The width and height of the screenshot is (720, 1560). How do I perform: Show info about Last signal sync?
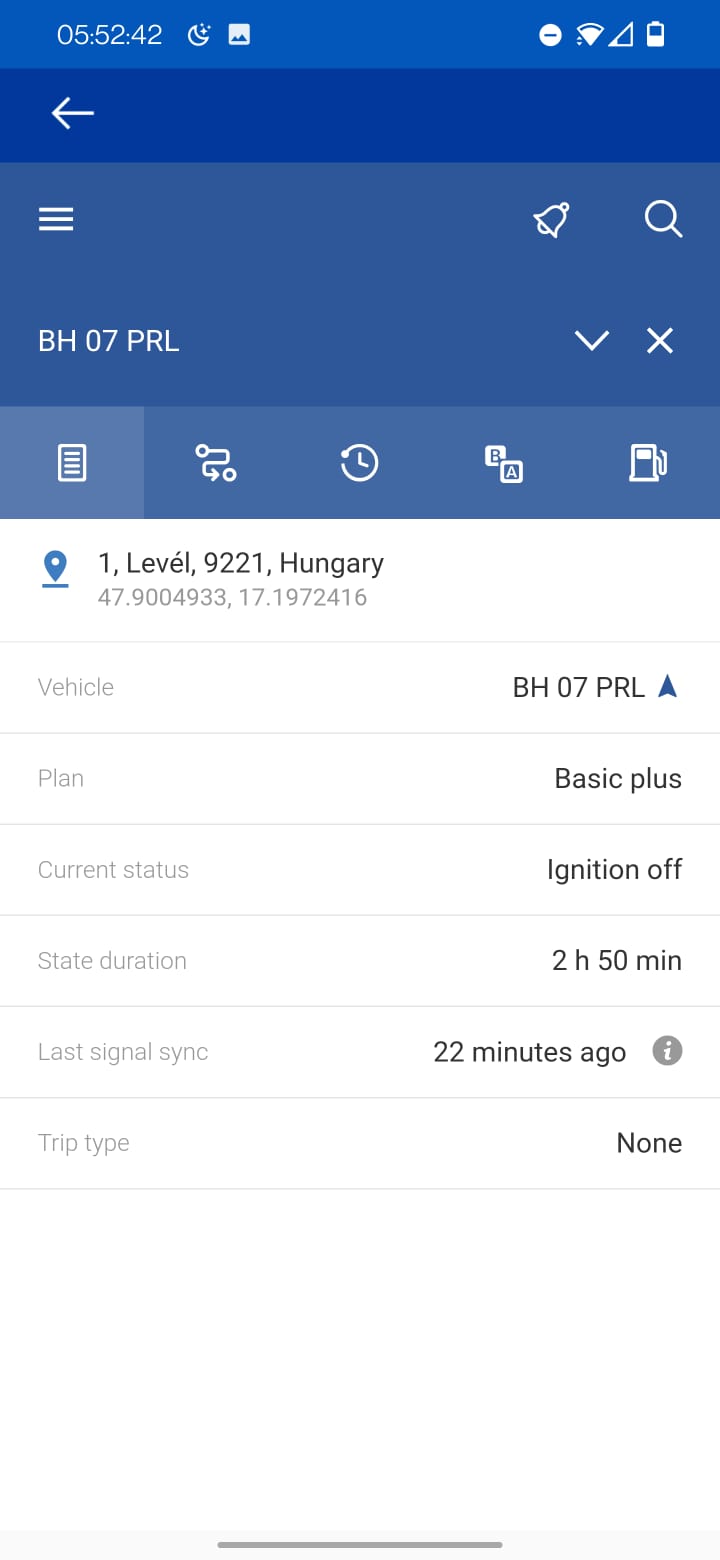click(x=667, y=1051)
